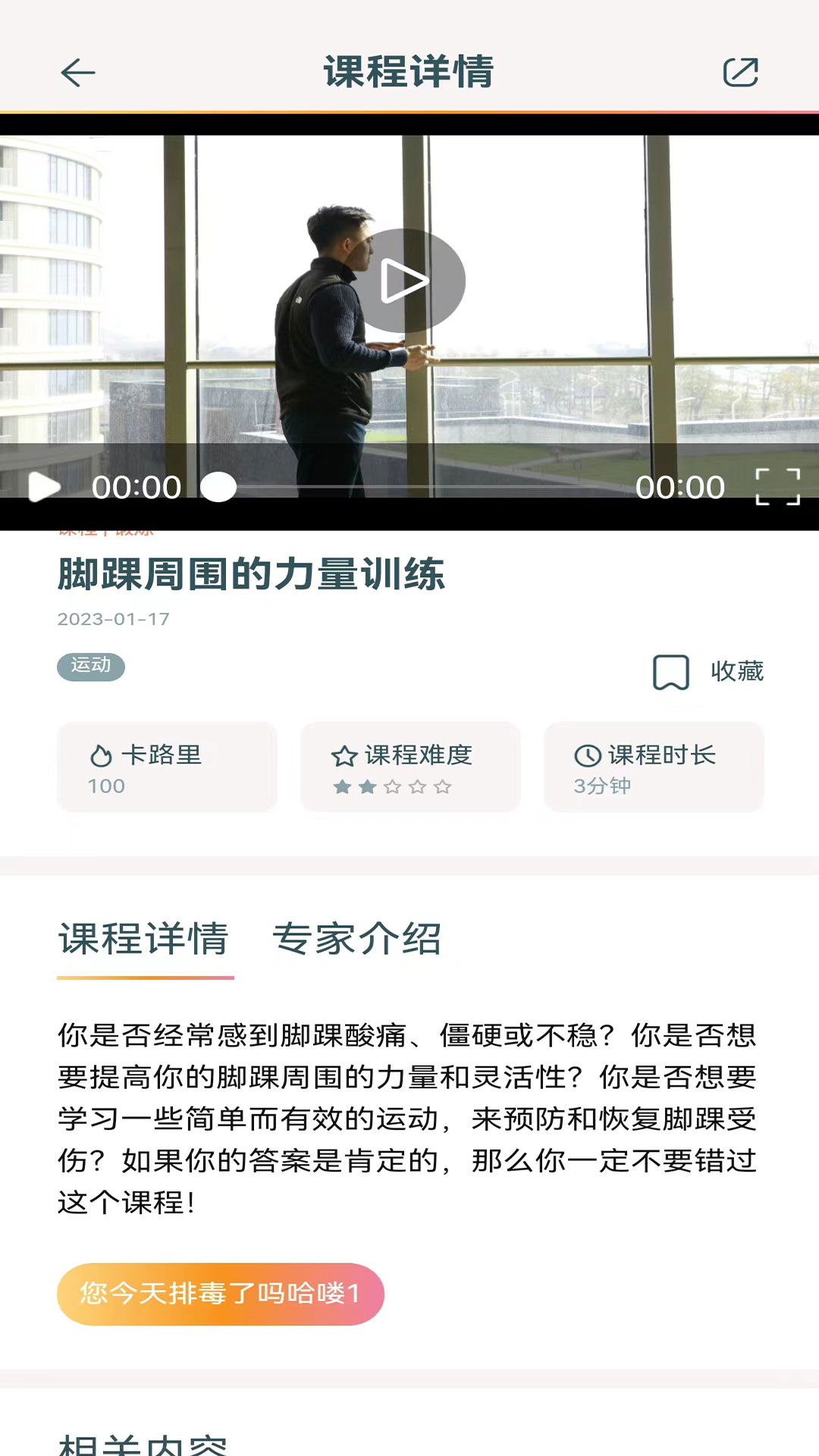Select the 运动 tag chip
Screen dimensions: 819x1456
pyautogui.click(x=91, y=666)
